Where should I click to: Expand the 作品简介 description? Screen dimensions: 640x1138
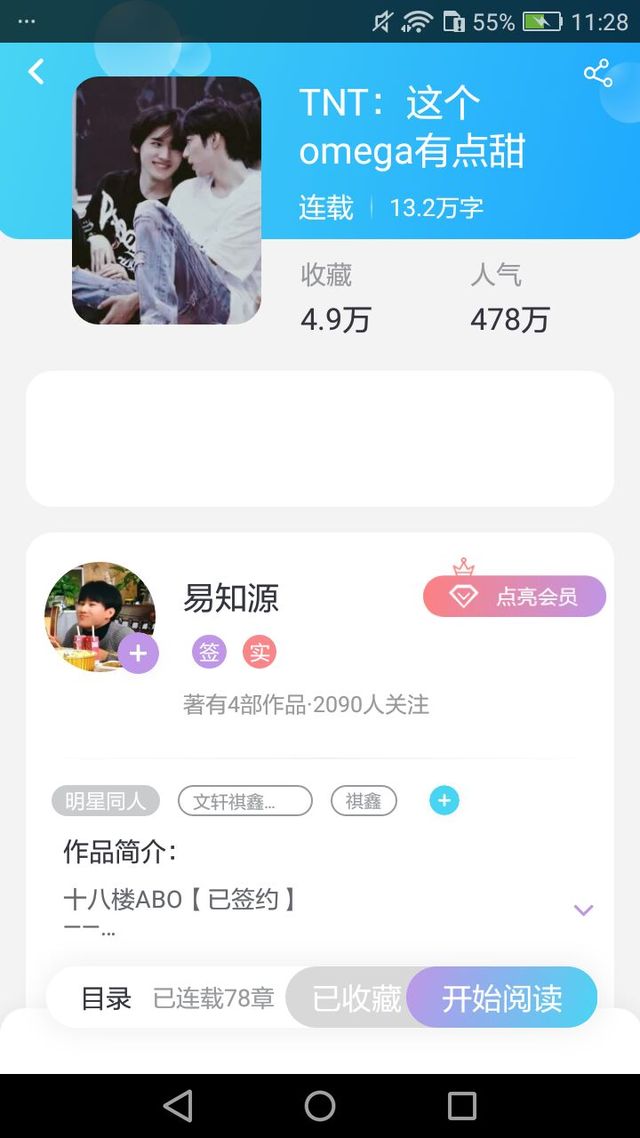point(583,910)
